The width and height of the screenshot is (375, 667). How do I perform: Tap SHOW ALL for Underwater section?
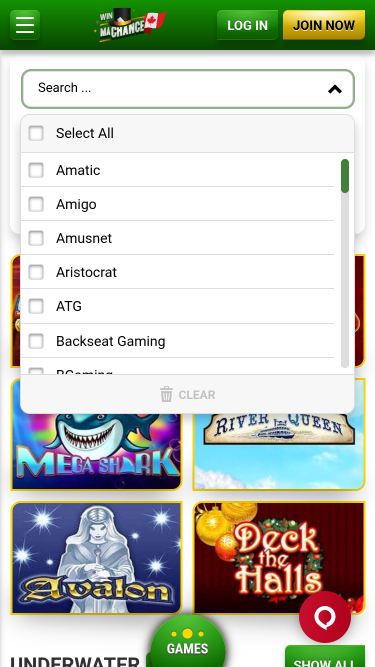click(x=325, y=657)
